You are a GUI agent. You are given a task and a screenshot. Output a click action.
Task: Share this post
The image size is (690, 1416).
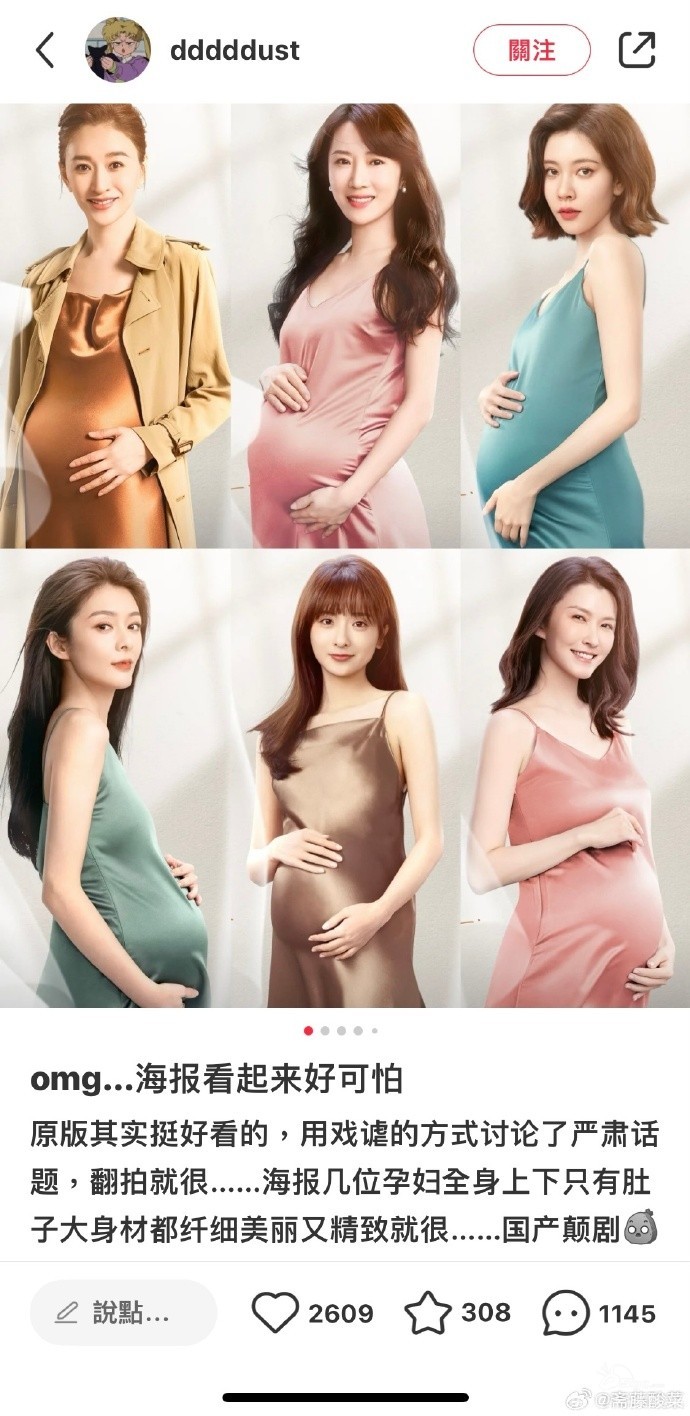[636, 50]
